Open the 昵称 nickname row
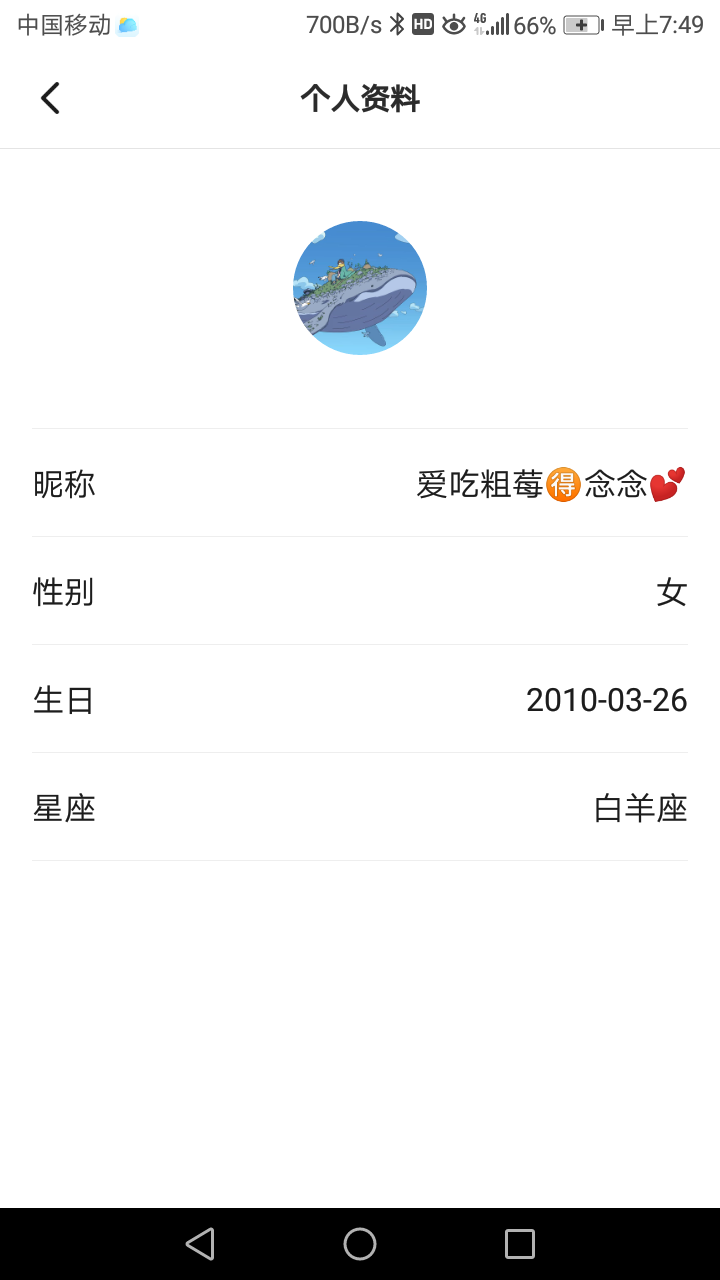This screenshot has height=1280, width=720. coord(360,484)
